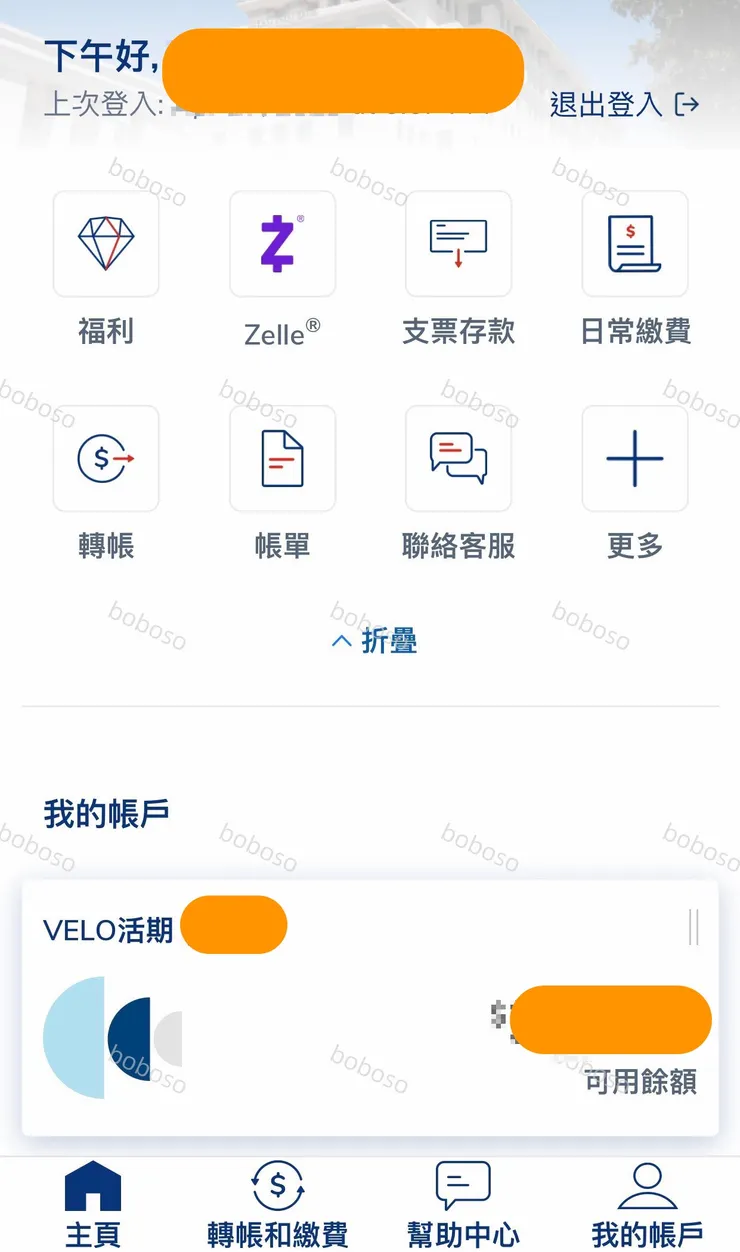The image size is (740, 1252).
Task: Select the 支票存款 check deposit icon
Action: (458, 245)
